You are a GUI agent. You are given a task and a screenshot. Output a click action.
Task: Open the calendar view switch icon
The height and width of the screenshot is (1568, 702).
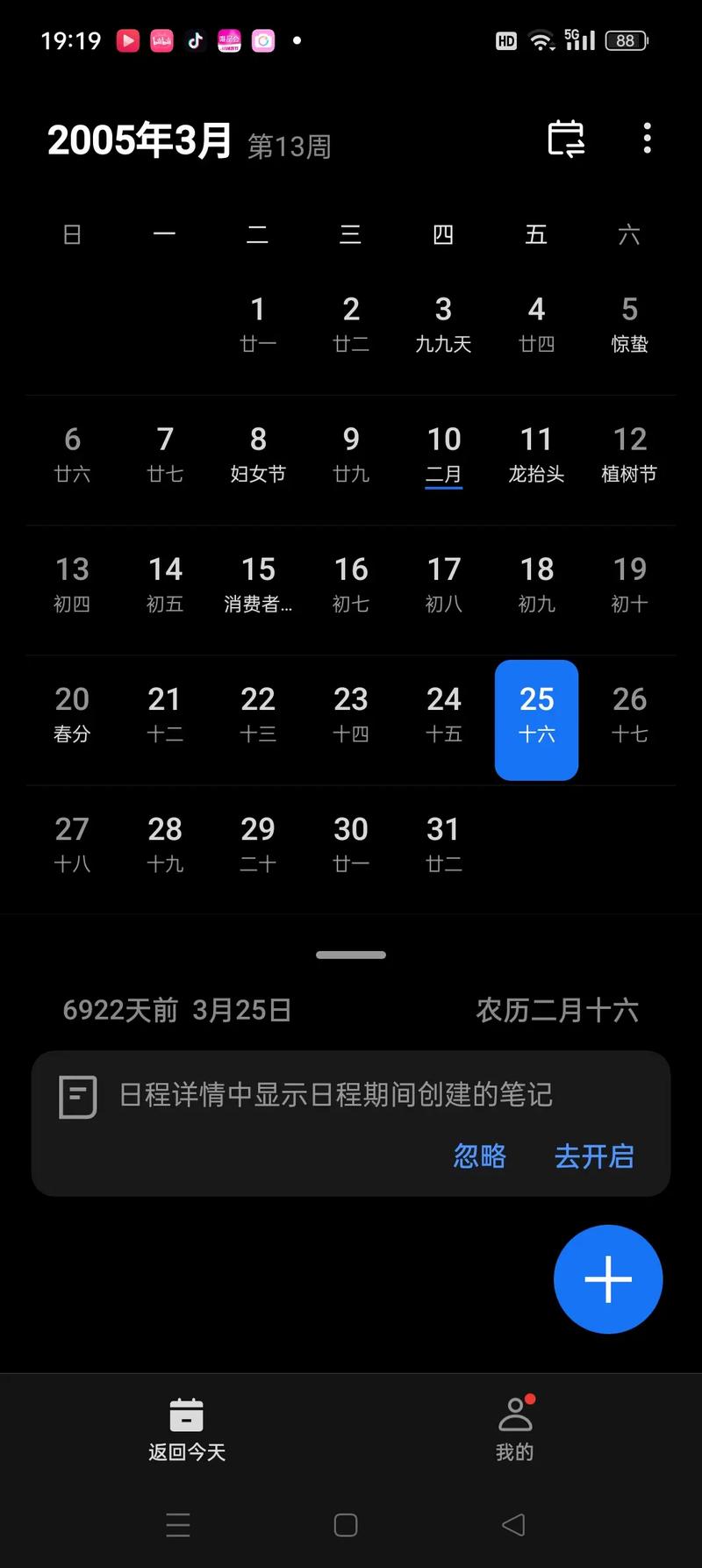[566, 139]
